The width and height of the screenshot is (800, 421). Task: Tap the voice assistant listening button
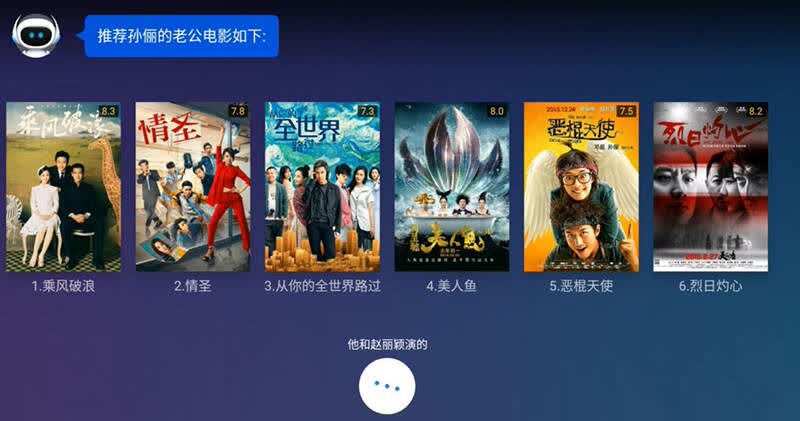point(387,386)
